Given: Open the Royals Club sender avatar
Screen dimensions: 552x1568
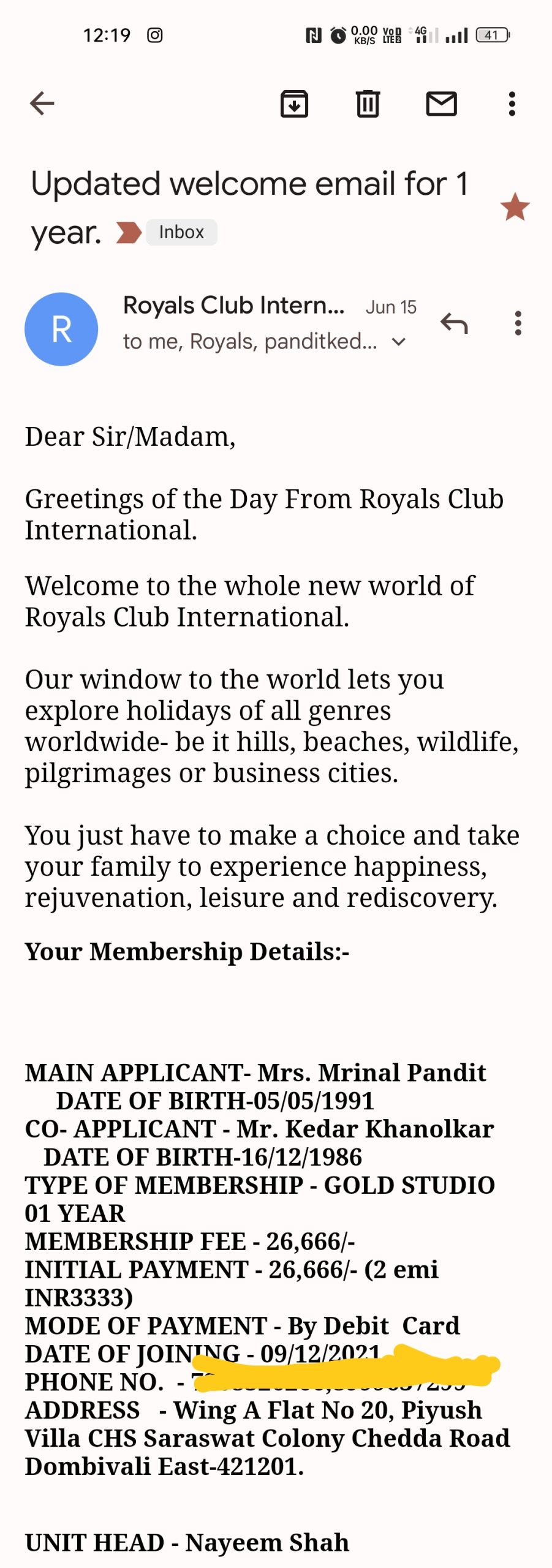Looking at the screenshot, I should [x=61, y=329].
